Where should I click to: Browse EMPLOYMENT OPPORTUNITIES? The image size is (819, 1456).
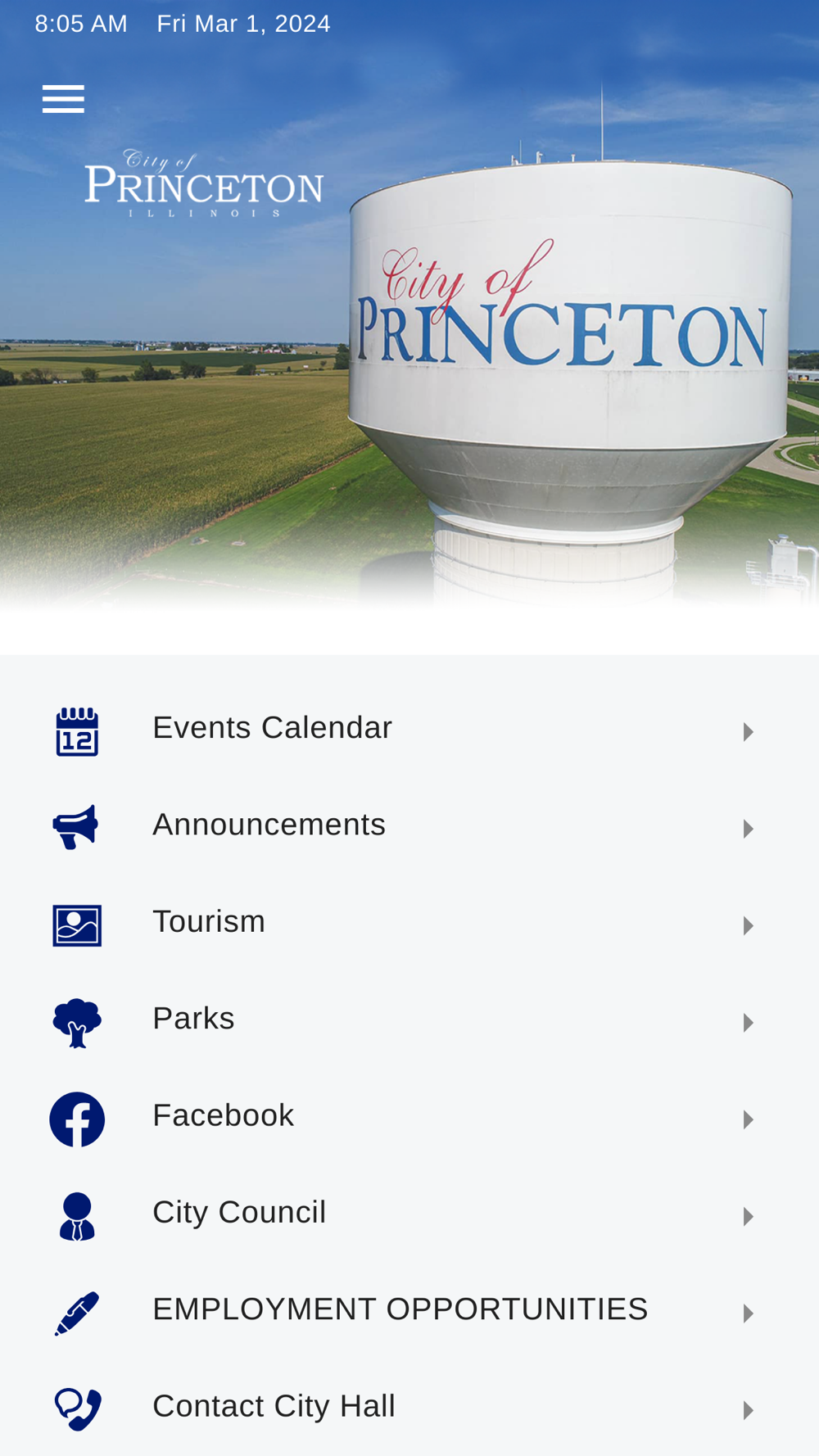click(400, 1310)
